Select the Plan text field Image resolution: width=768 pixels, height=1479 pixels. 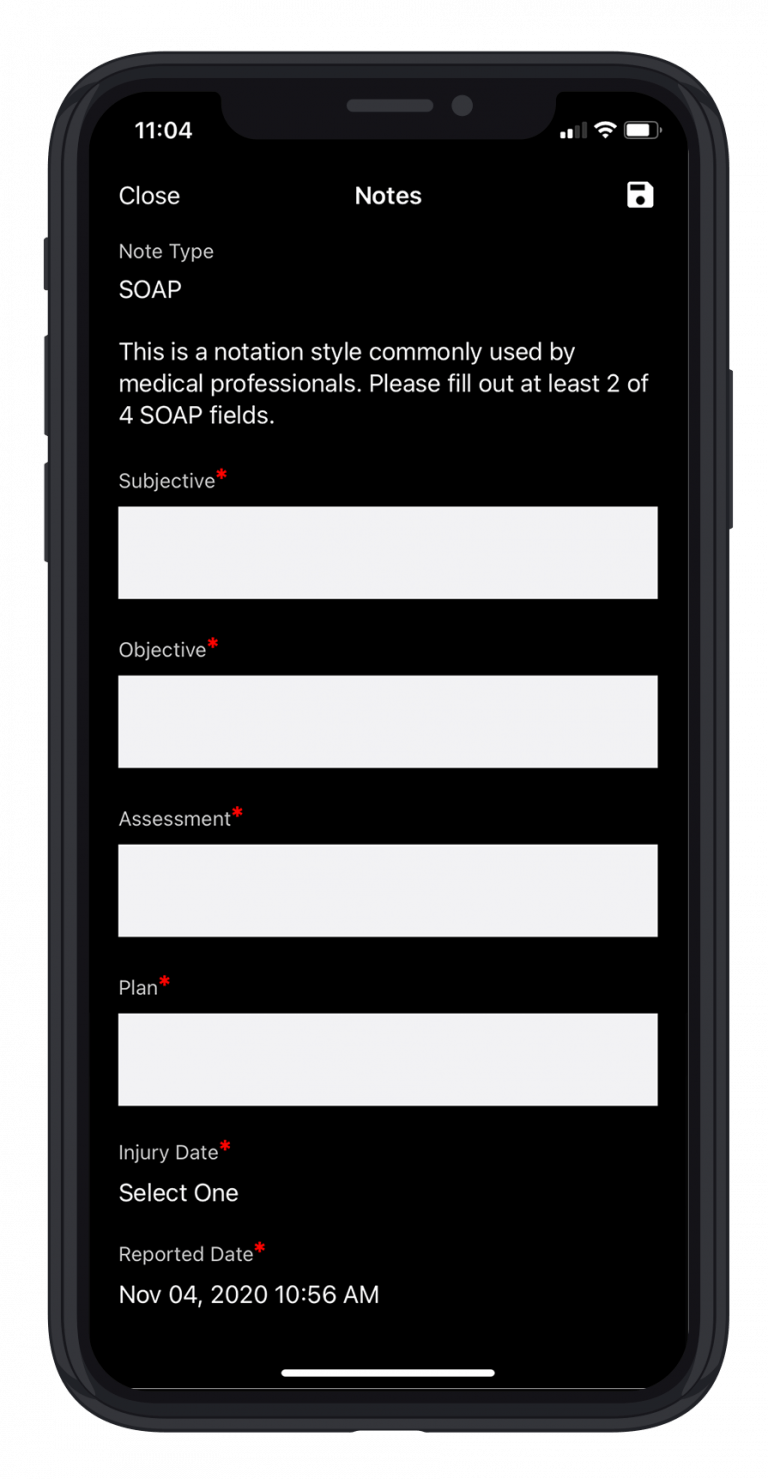point(388,1059)
